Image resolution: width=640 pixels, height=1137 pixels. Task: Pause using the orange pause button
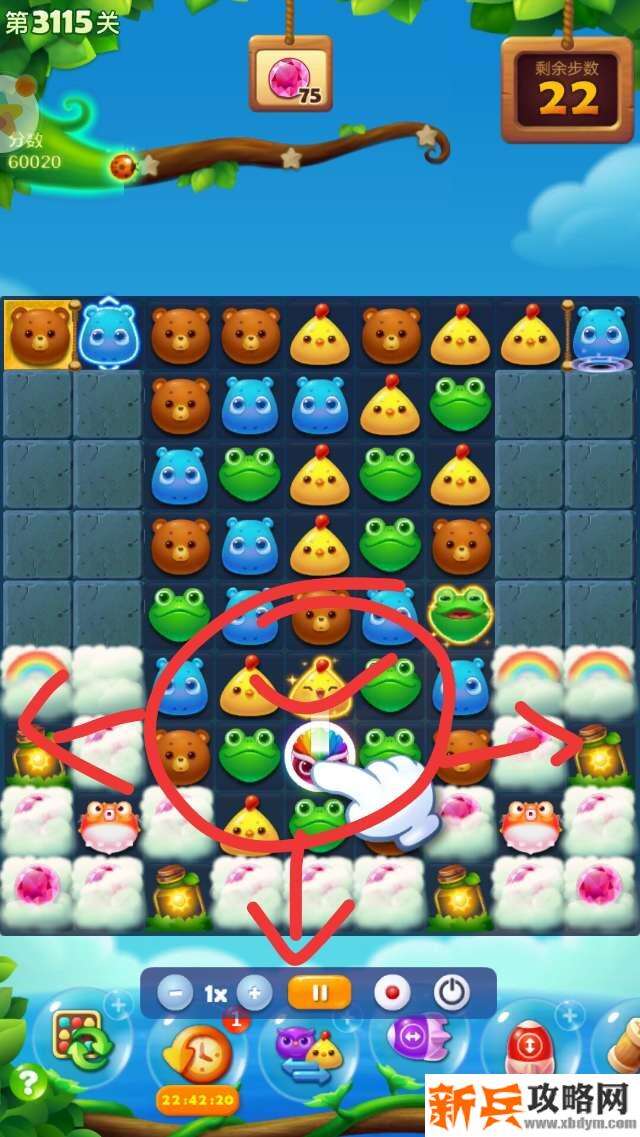click(320, 994)
